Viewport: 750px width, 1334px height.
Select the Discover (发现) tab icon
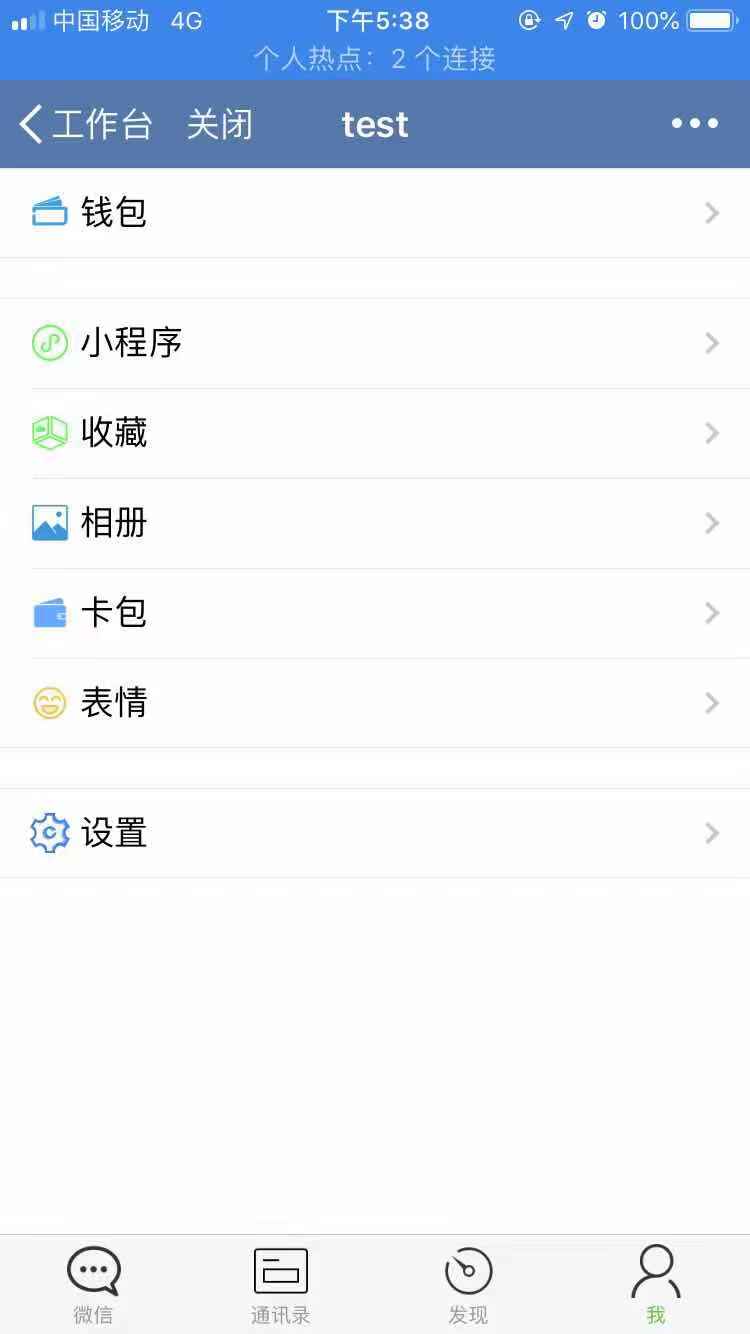[x=468, y=1270]
